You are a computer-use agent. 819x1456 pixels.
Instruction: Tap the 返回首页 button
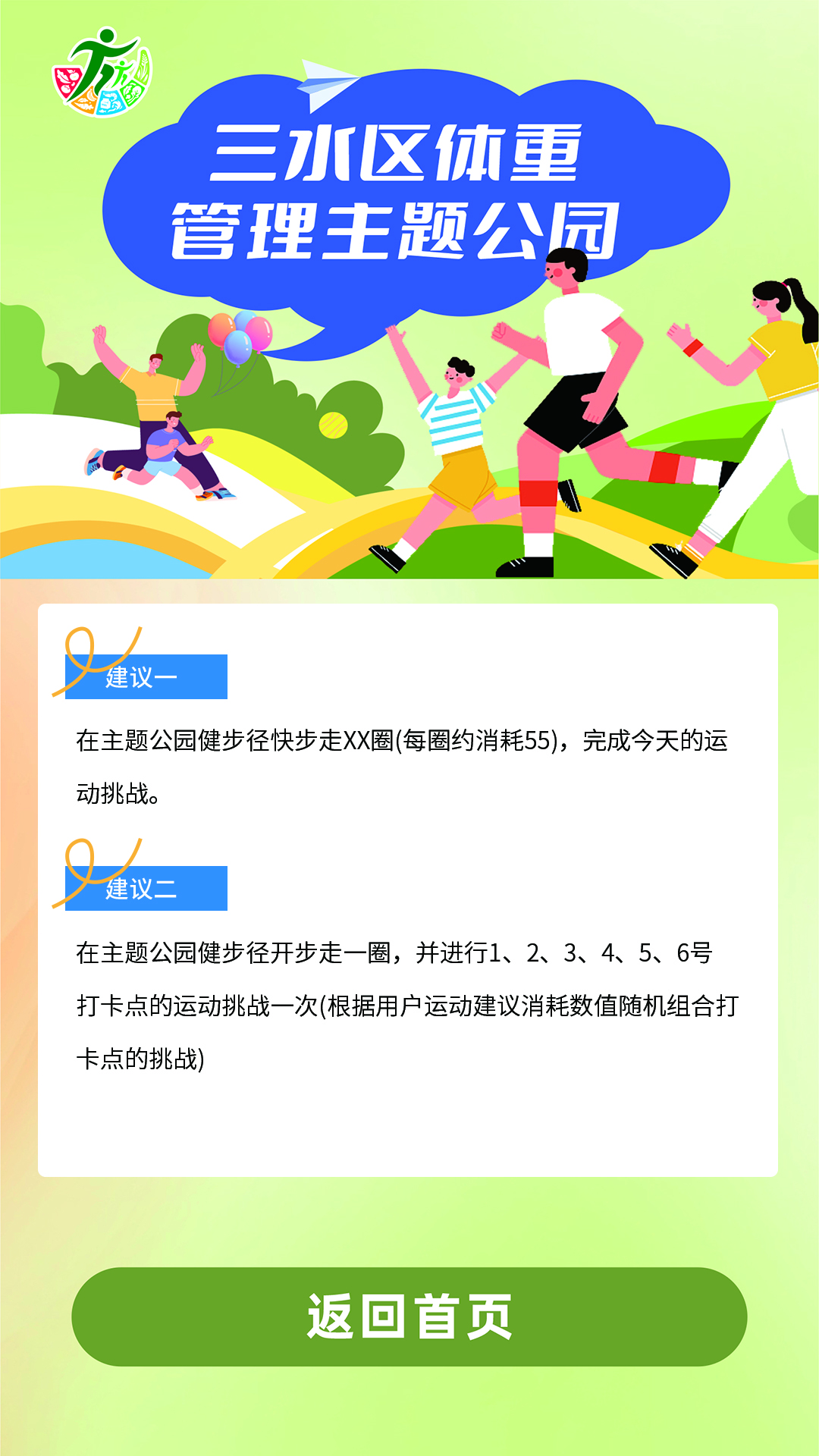point(409,1316)
